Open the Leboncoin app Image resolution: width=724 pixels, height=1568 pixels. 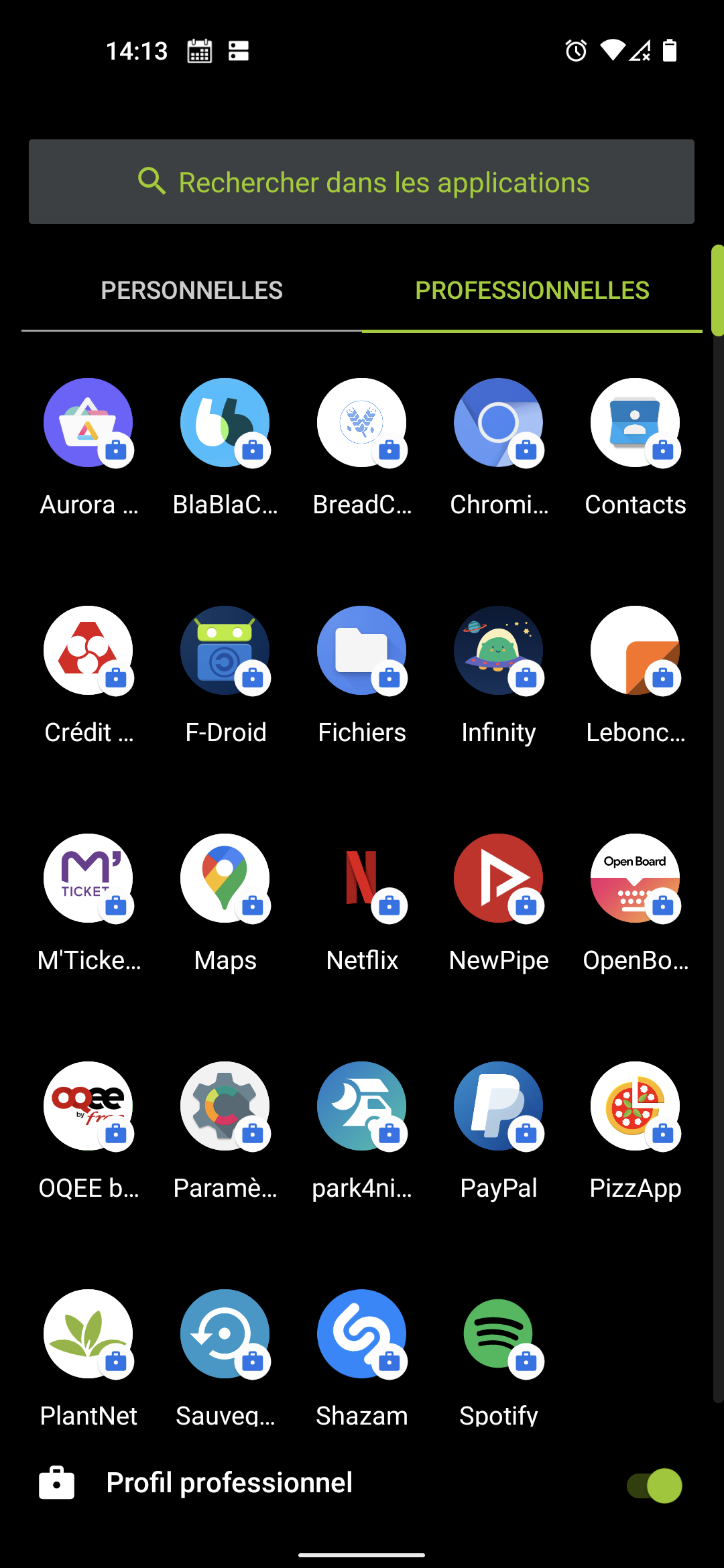pos(635,651)
